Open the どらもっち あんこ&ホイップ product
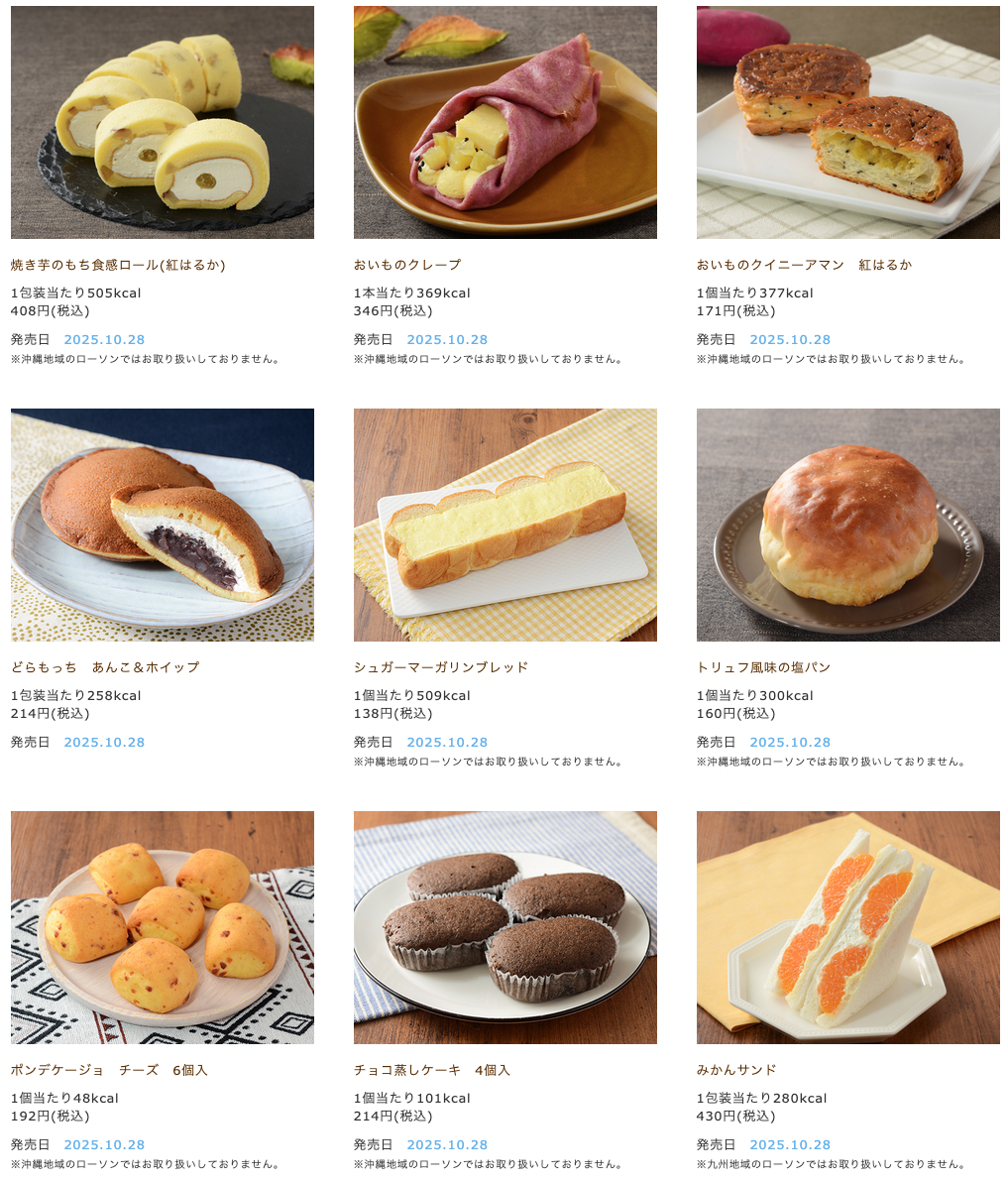This screenshot has width=1008, height=1181. coord(162,526)
